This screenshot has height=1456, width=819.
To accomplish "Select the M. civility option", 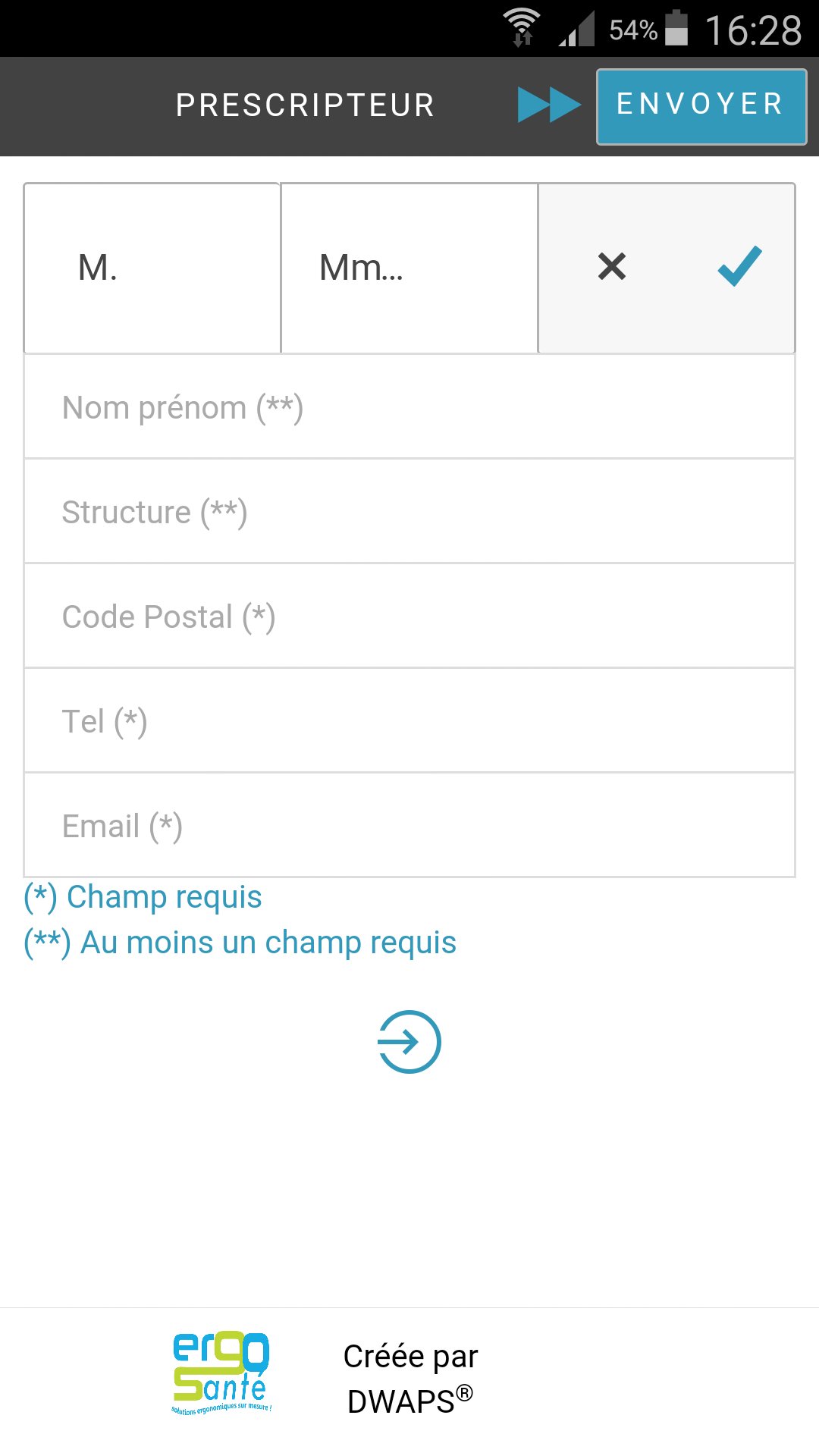I will point(151,267).
